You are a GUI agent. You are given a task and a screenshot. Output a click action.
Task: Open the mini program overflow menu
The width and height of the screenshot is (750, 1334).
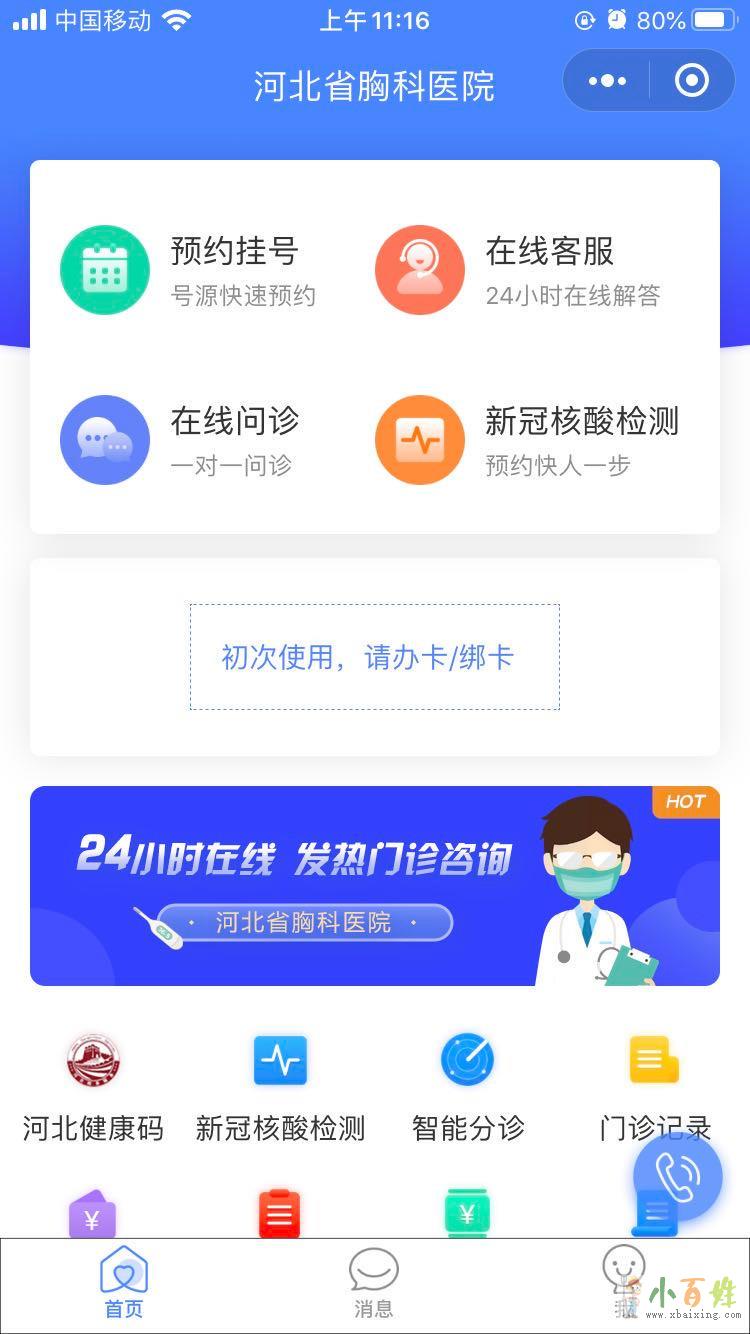click(x=607, y=81)
